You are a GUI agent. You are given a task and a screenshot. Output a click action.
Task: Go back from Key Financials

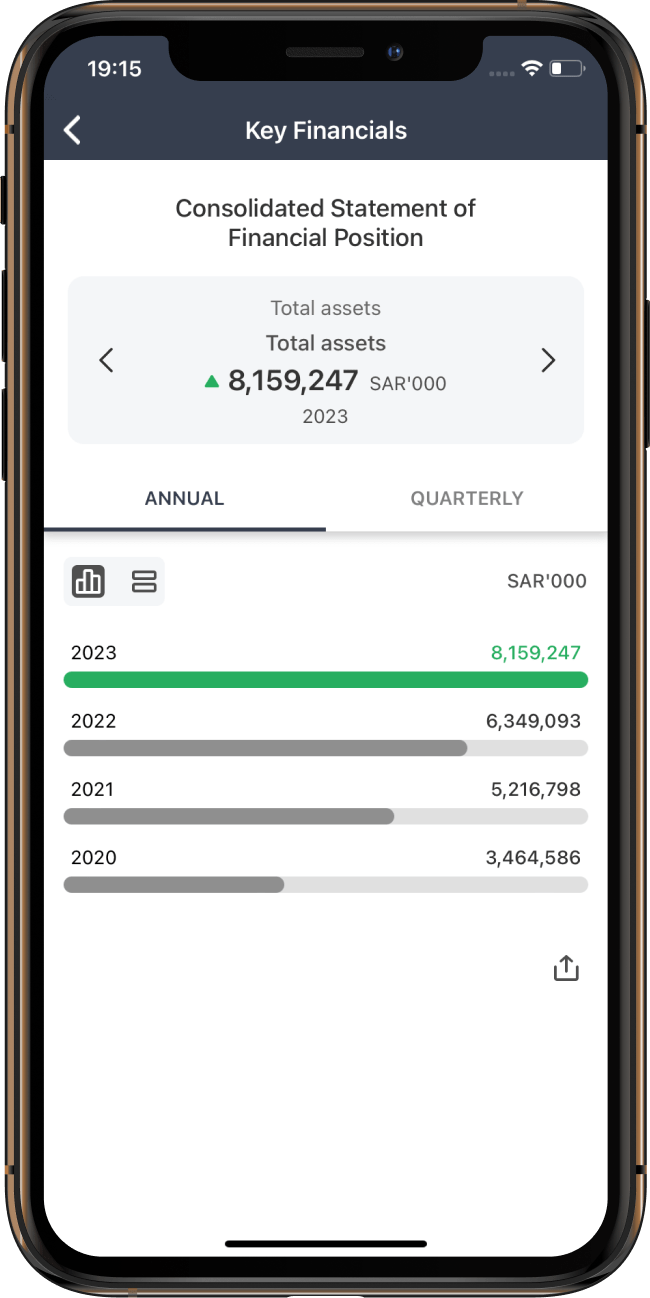click(x=72, y=130)
